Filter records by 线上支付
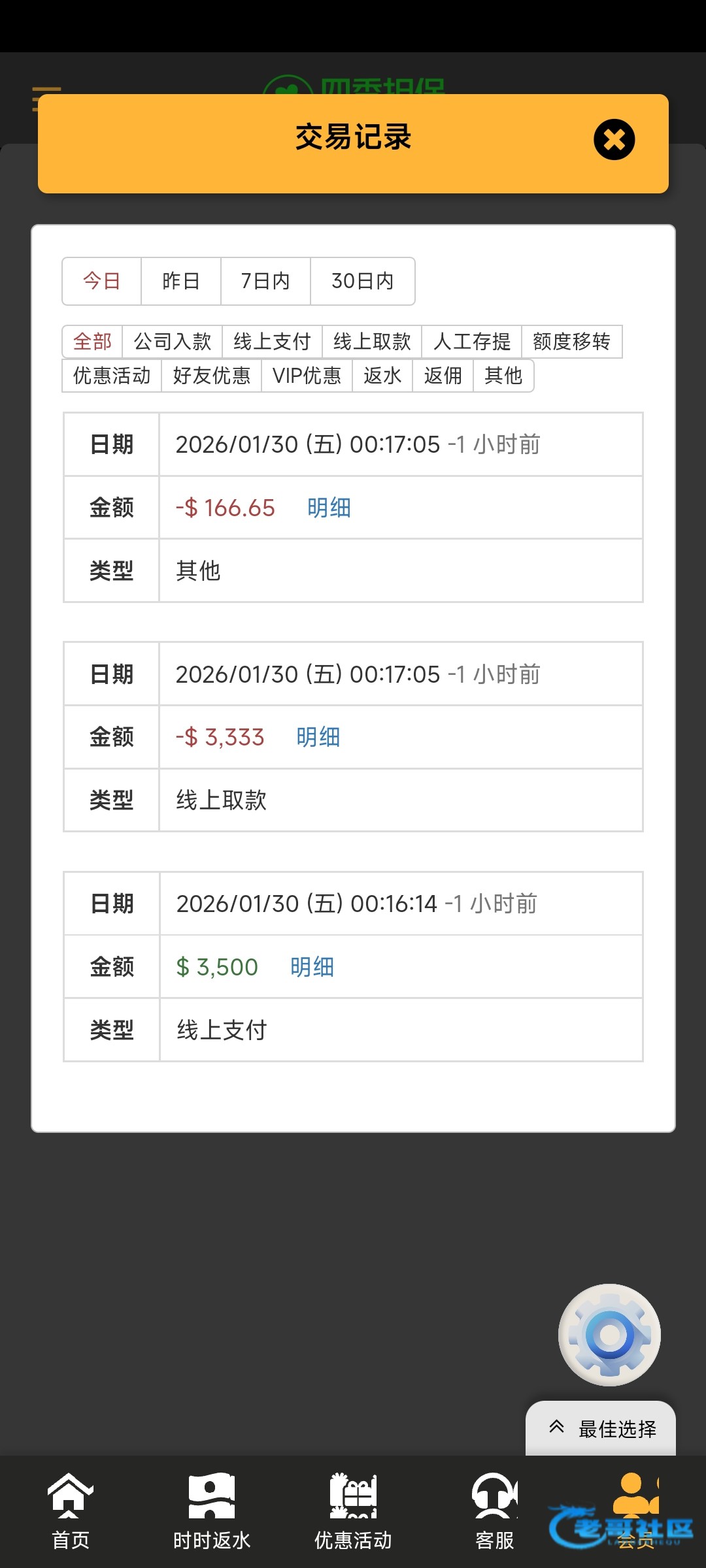Screen dimensions: 706x1568 tap(272, 341)
